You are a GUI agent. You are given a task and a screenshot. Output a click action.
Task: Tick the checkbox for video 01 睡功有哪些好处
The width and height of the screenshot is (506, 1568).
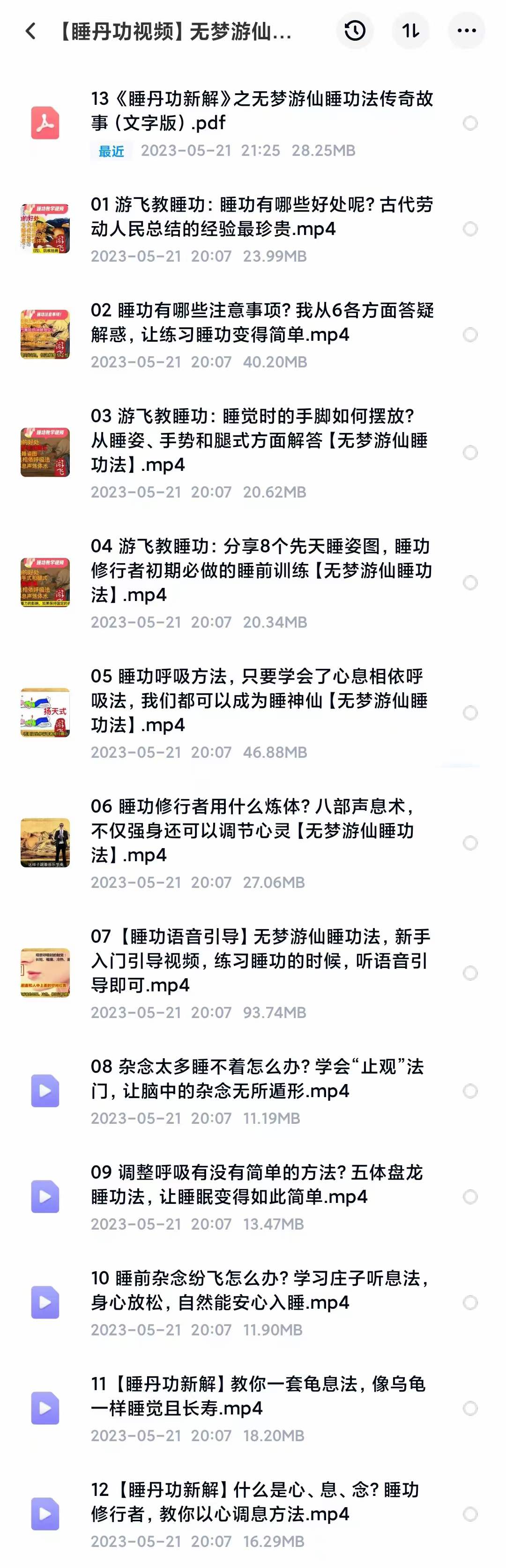(470, 229)
